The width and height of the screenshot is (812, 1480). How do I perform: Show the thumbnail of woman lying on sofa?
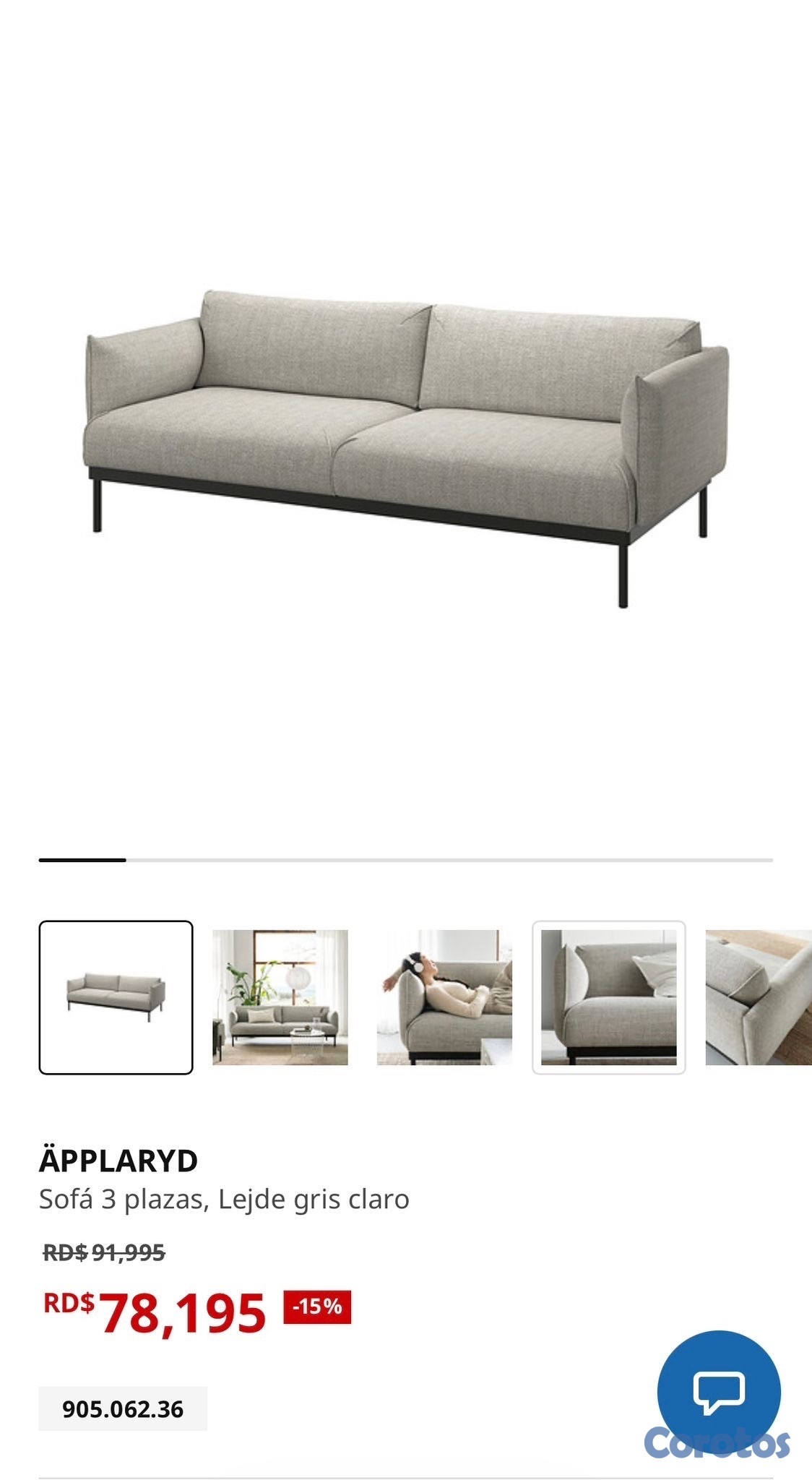444,997
